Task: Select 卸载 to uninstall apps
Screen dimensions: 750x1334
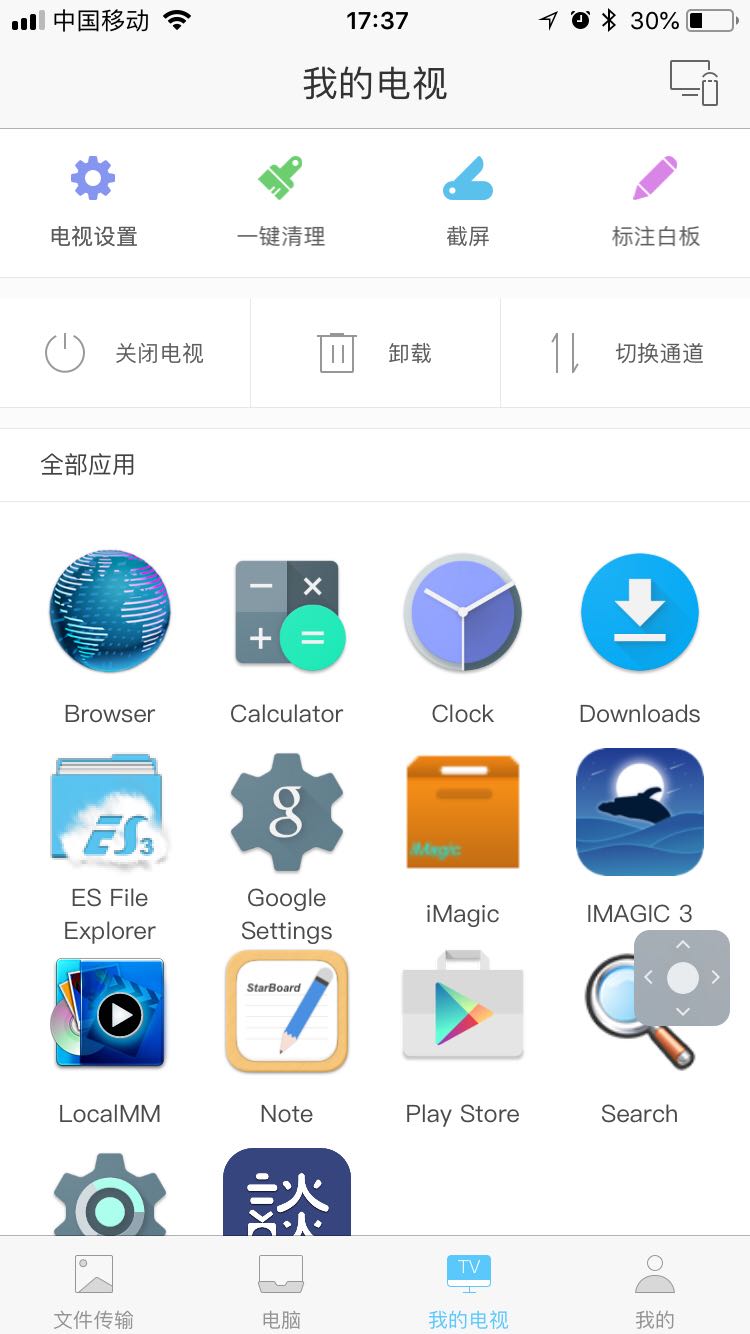Action: point(375,353)
